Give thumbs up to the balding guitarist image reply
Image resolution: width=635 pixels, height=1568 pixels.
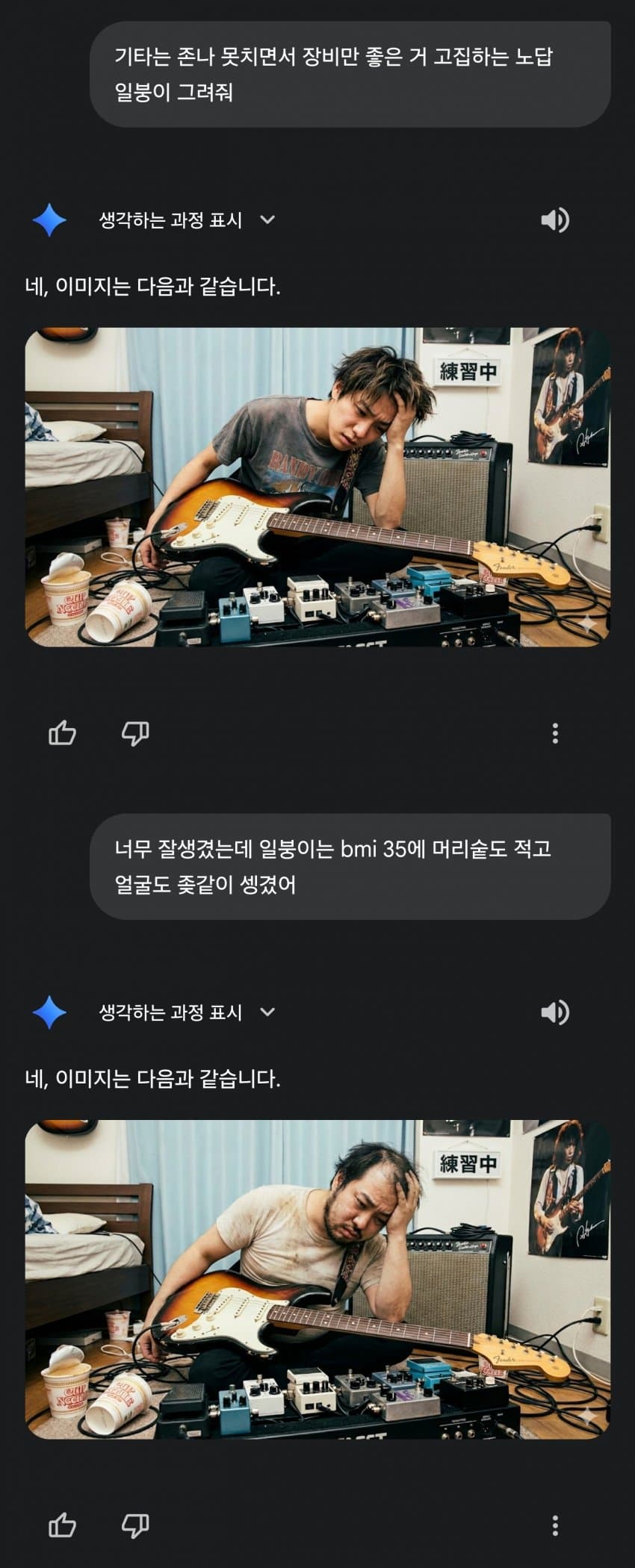click(62, 1525)
